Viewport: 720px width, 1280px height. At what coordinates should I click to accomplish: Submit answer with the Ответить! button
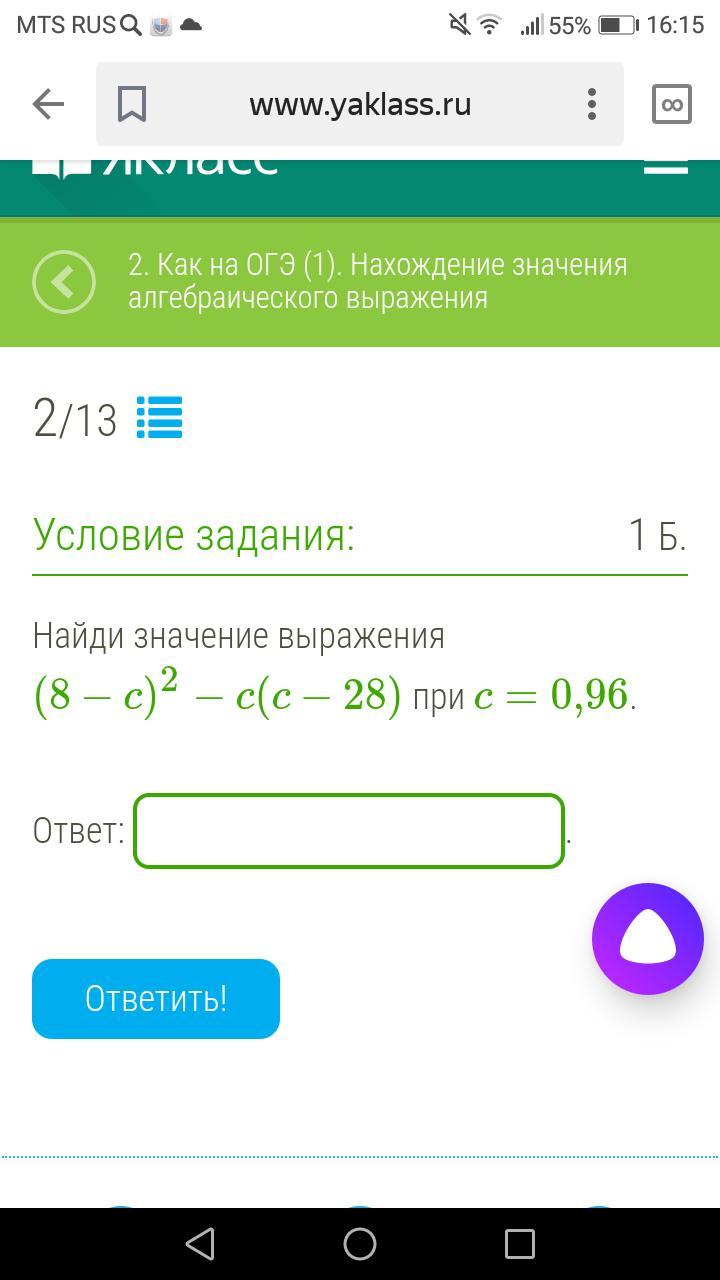[x=156, y=998]
